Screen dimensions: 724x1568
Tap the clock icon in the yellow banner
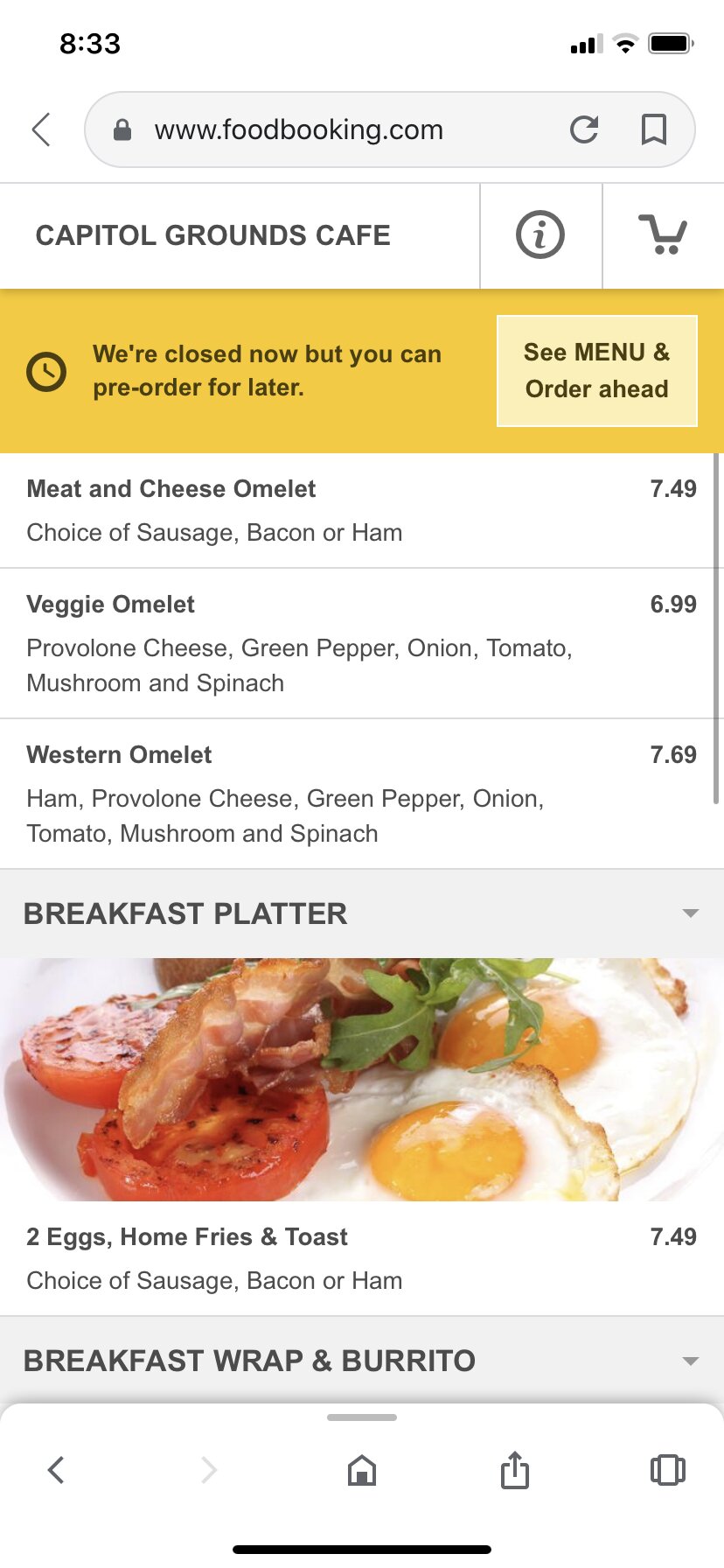pyautogui.click(x=46, y=370)
